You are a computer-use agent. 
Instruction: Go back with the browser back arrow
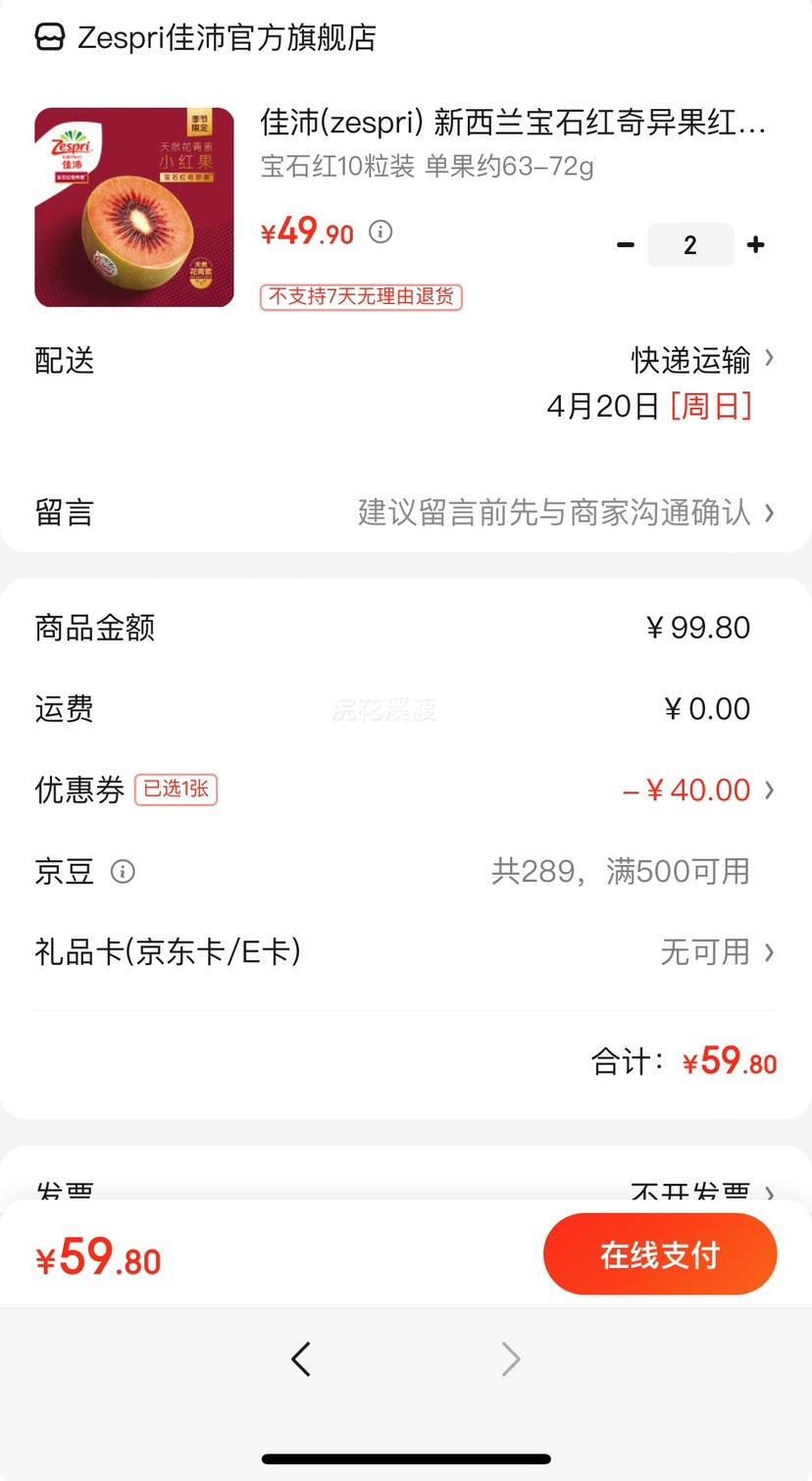pos(301,1359)
